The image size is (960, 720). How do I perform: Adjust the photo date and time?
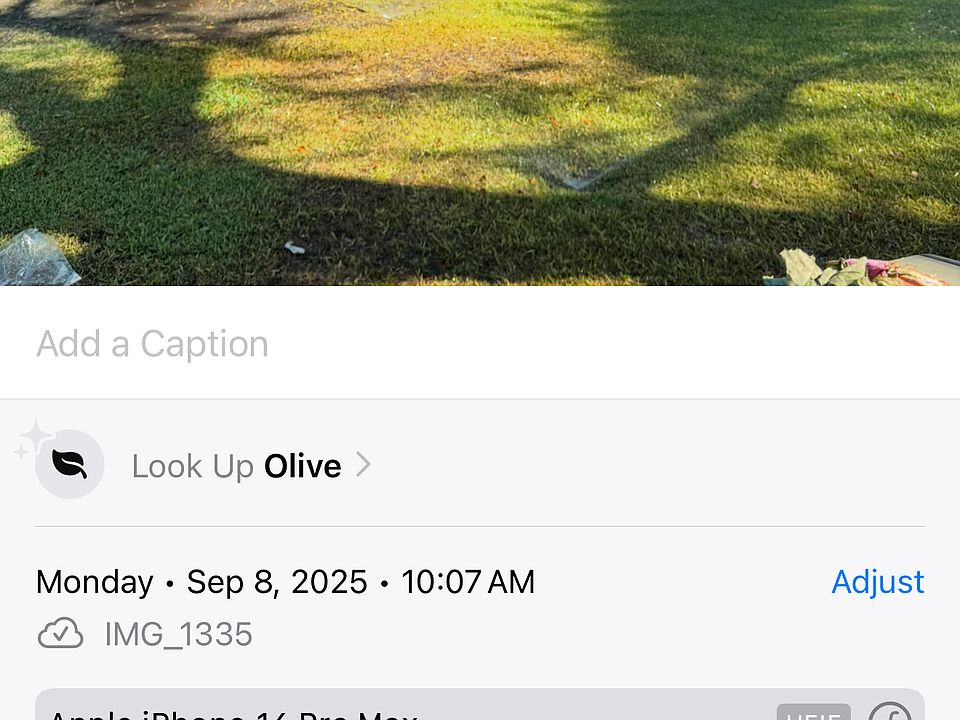(x=877, y=582)
